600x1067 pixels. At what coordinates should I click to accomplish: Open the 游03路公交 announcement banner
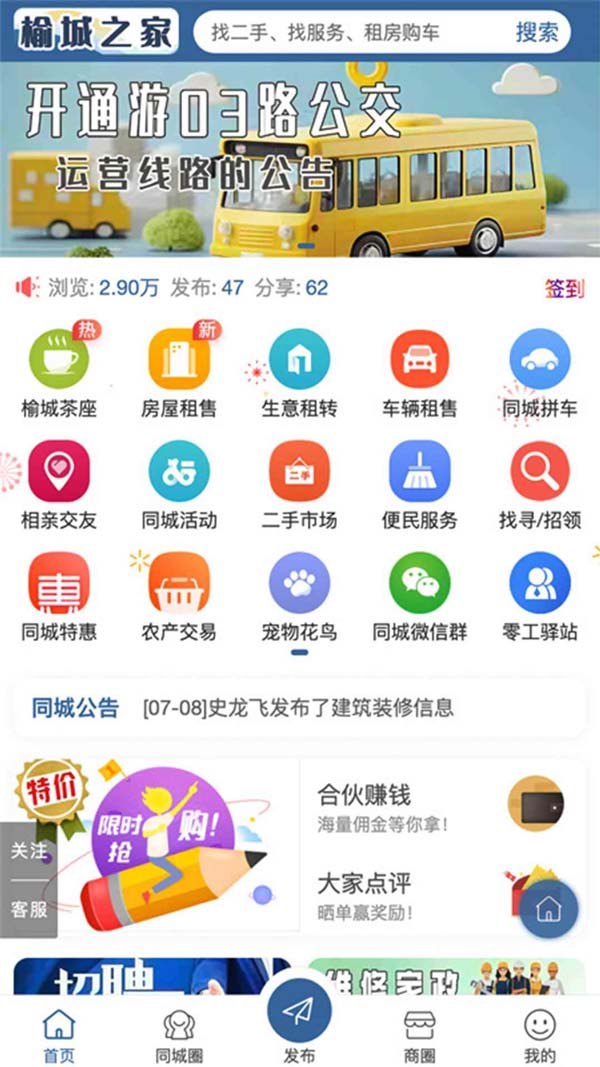[x=300, y=159]
